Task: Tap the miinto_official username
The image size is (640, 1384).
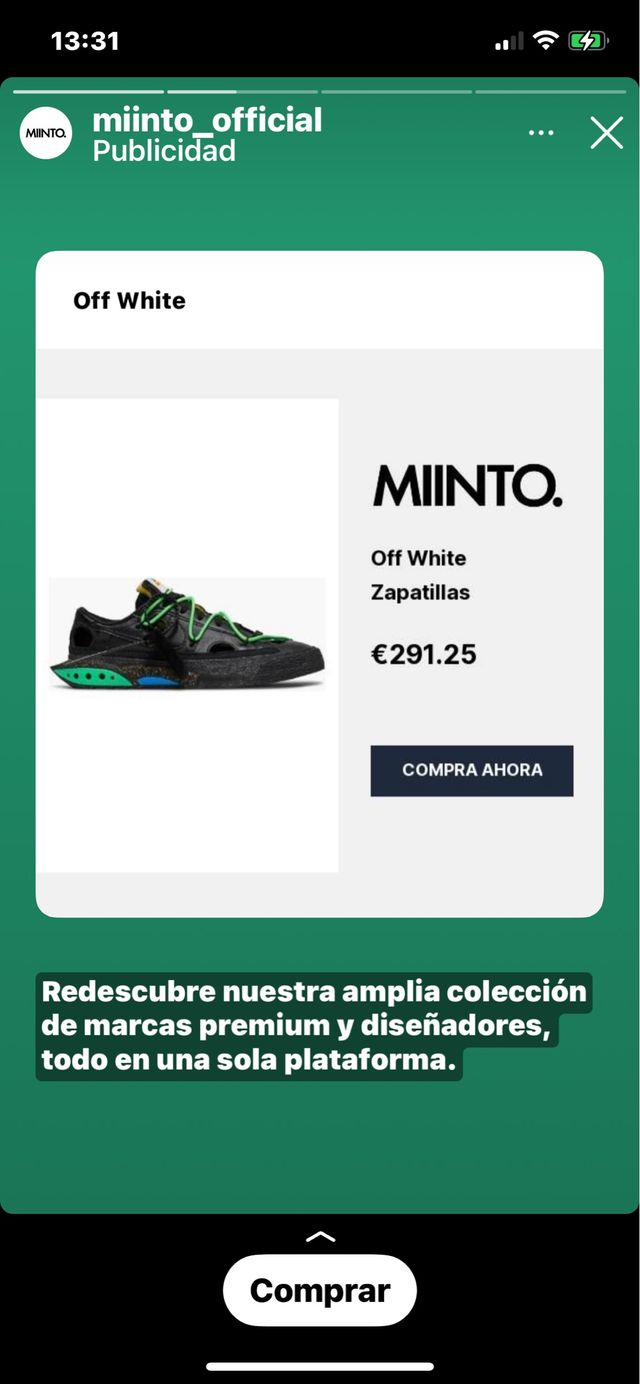Action: point(207,121)
